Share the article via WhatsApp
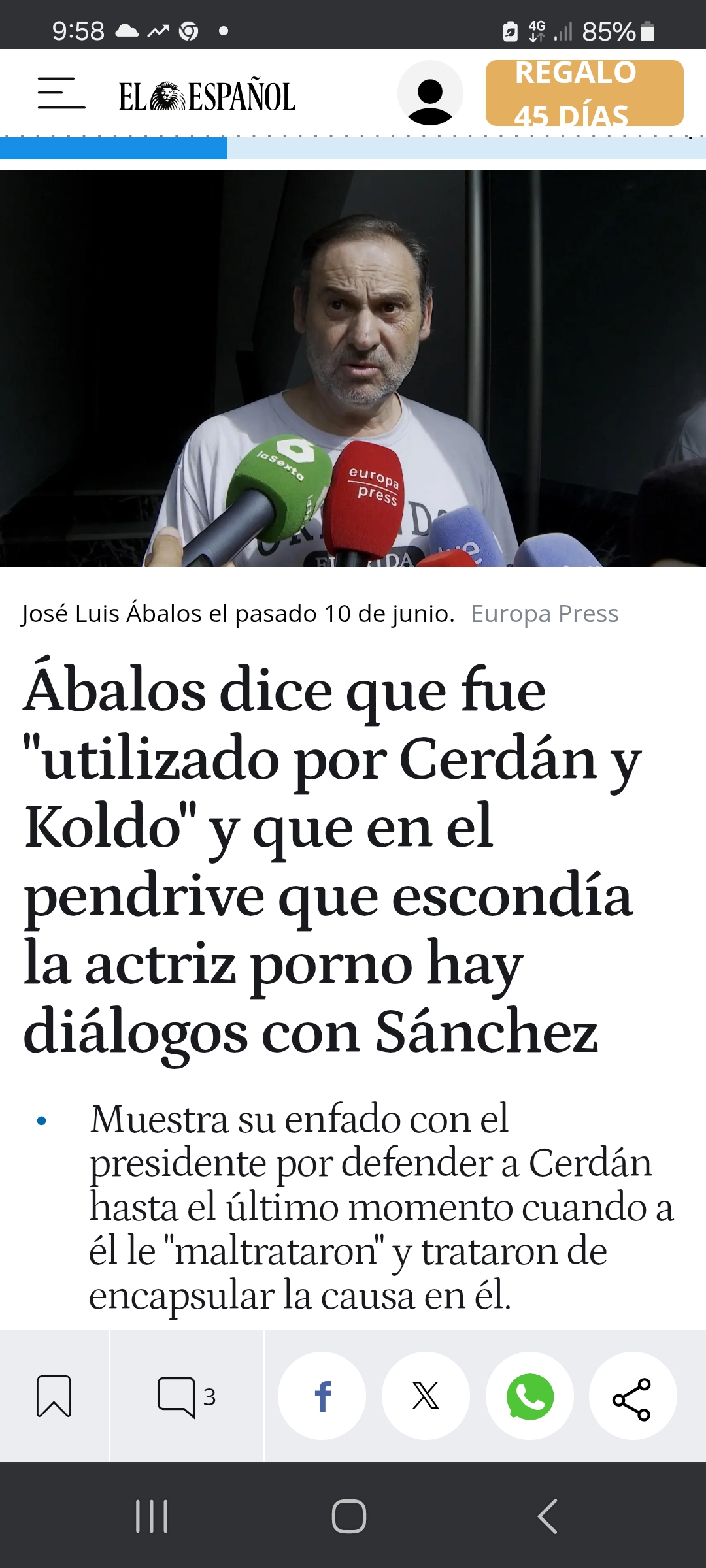 [x=529, y=1396]
